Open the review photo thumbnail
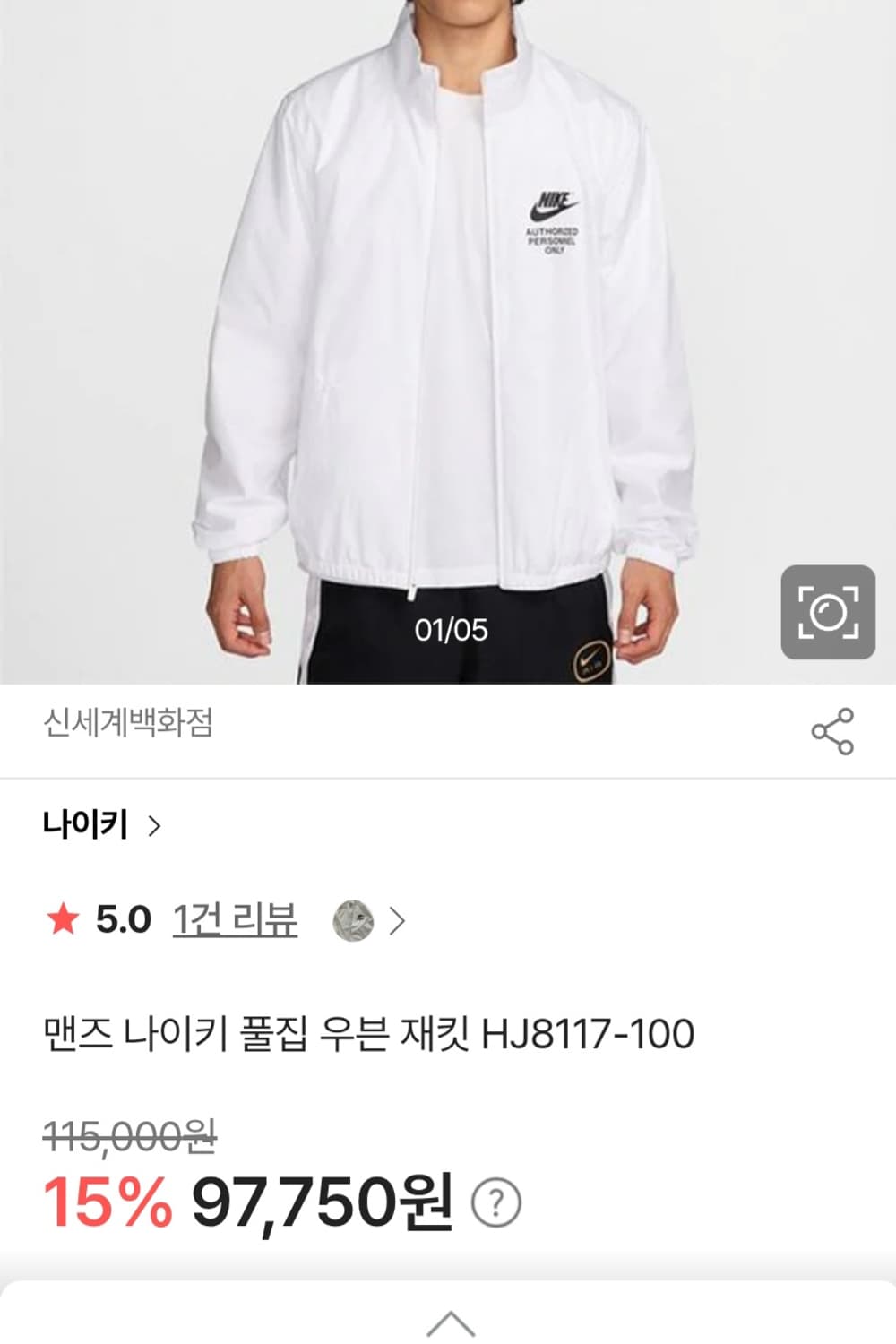896x1344 pixels. [352, 920]
